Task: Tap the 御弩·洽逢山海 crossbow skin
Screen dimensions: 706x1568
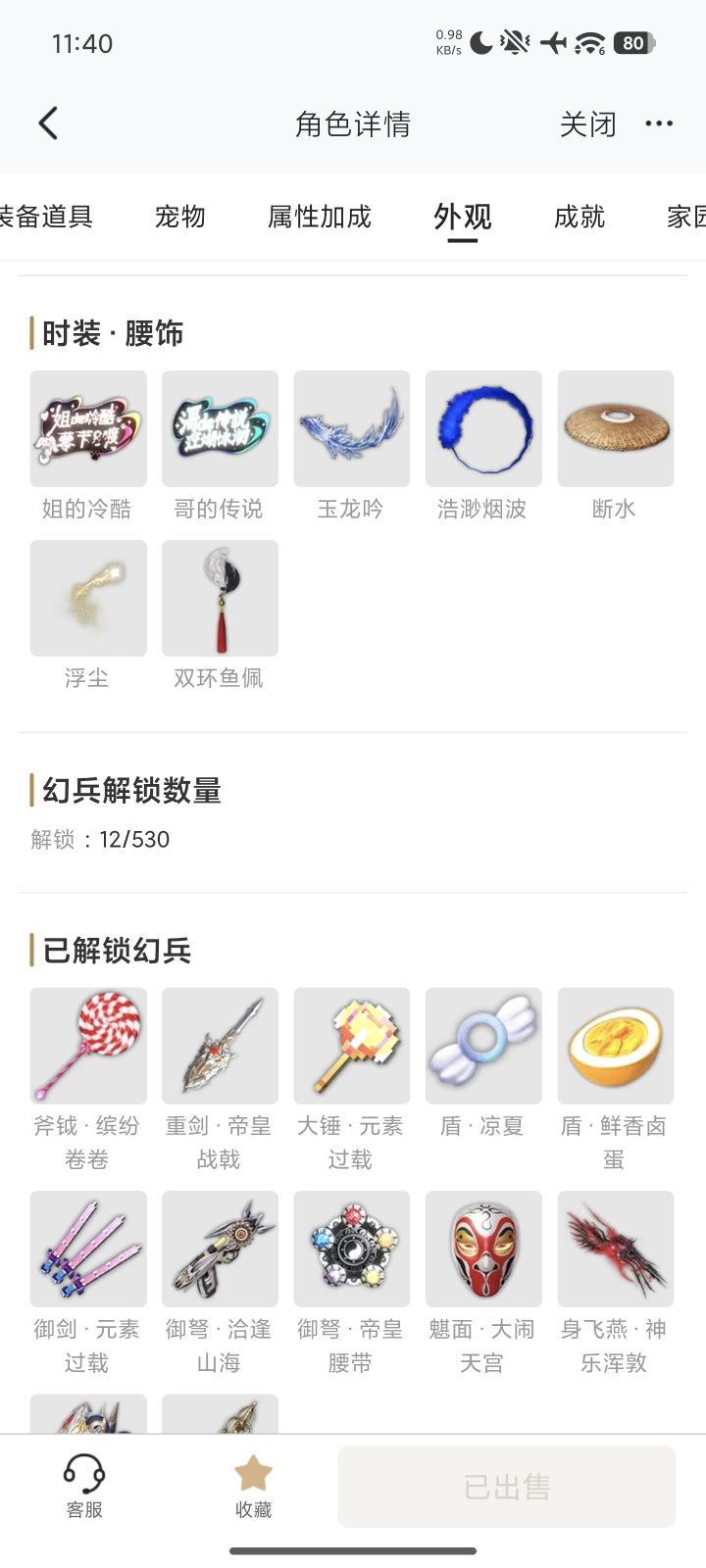Action: coord(220,1249)
